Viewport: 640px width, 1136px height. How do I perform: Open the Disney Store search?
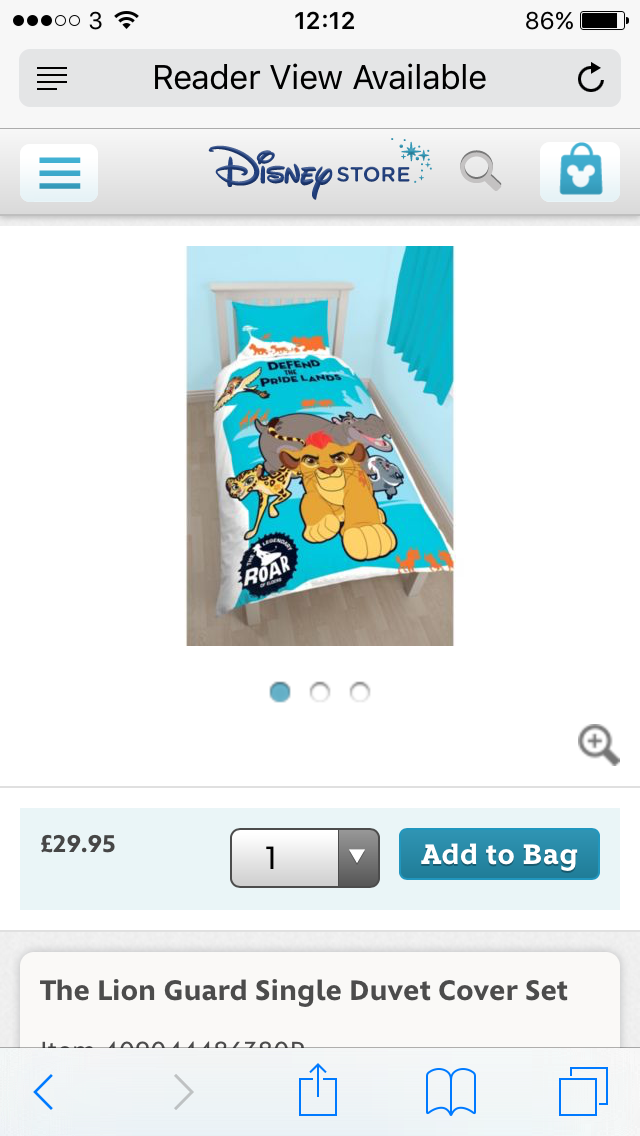[480, 172]
